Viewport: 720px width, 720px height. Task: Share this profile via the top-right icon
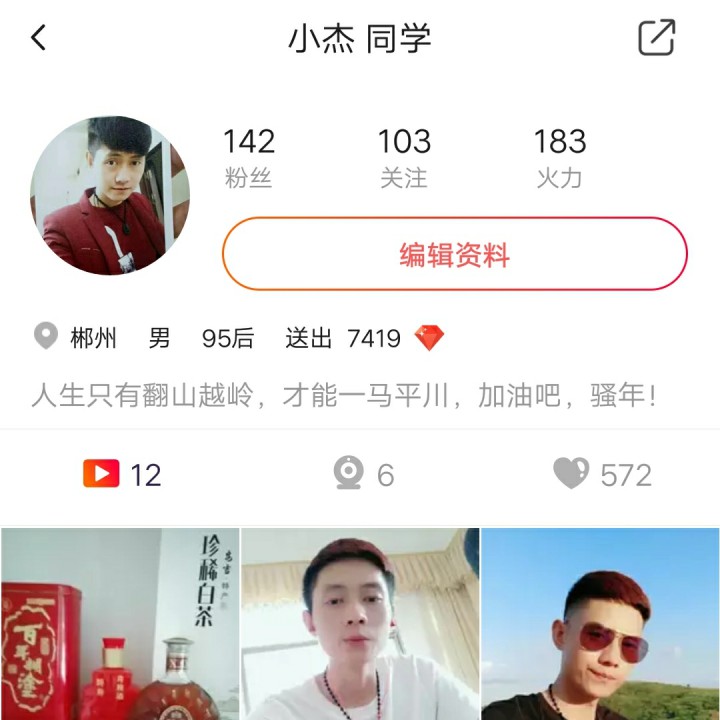pyautogui.click(x=656, y=39)
